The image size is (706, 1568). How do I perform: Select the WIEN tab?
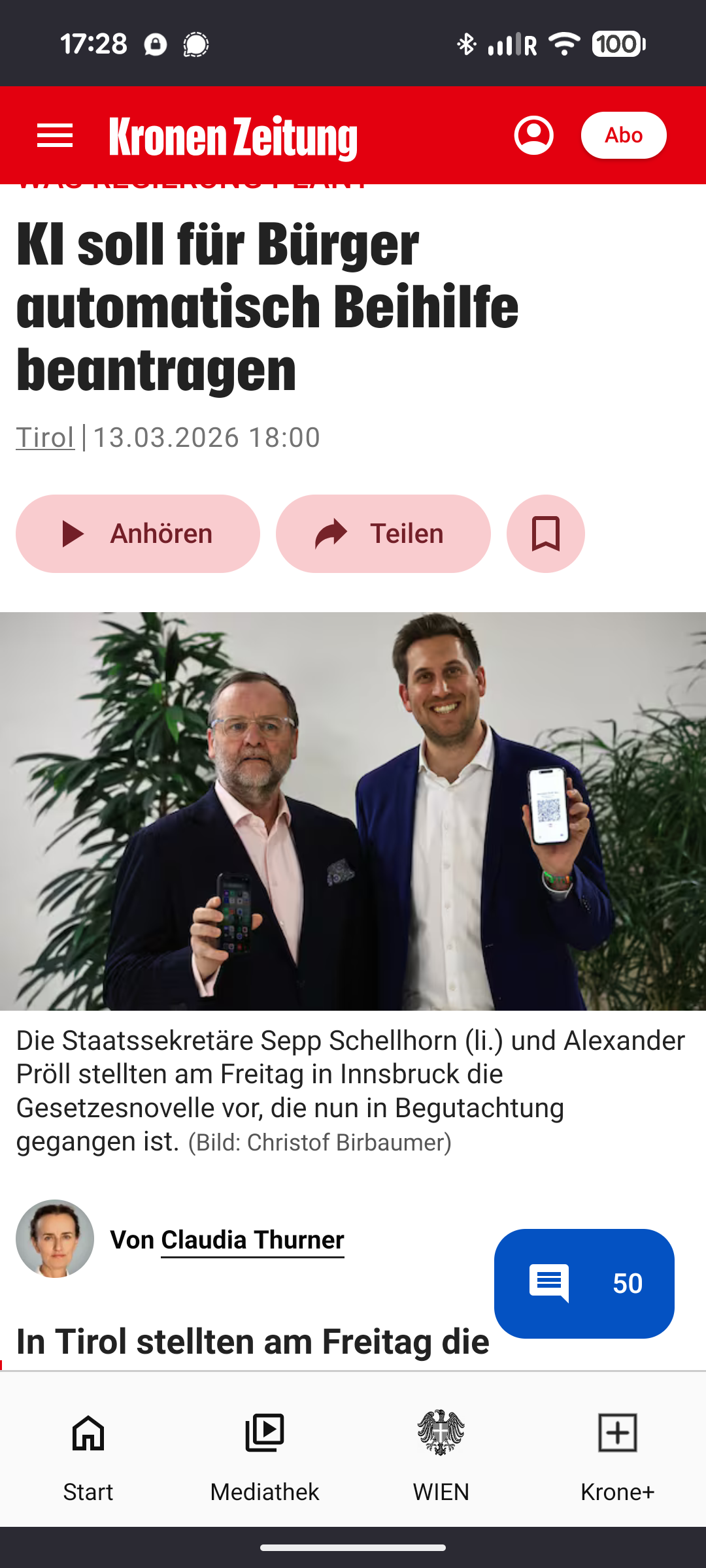[441, 1450]
